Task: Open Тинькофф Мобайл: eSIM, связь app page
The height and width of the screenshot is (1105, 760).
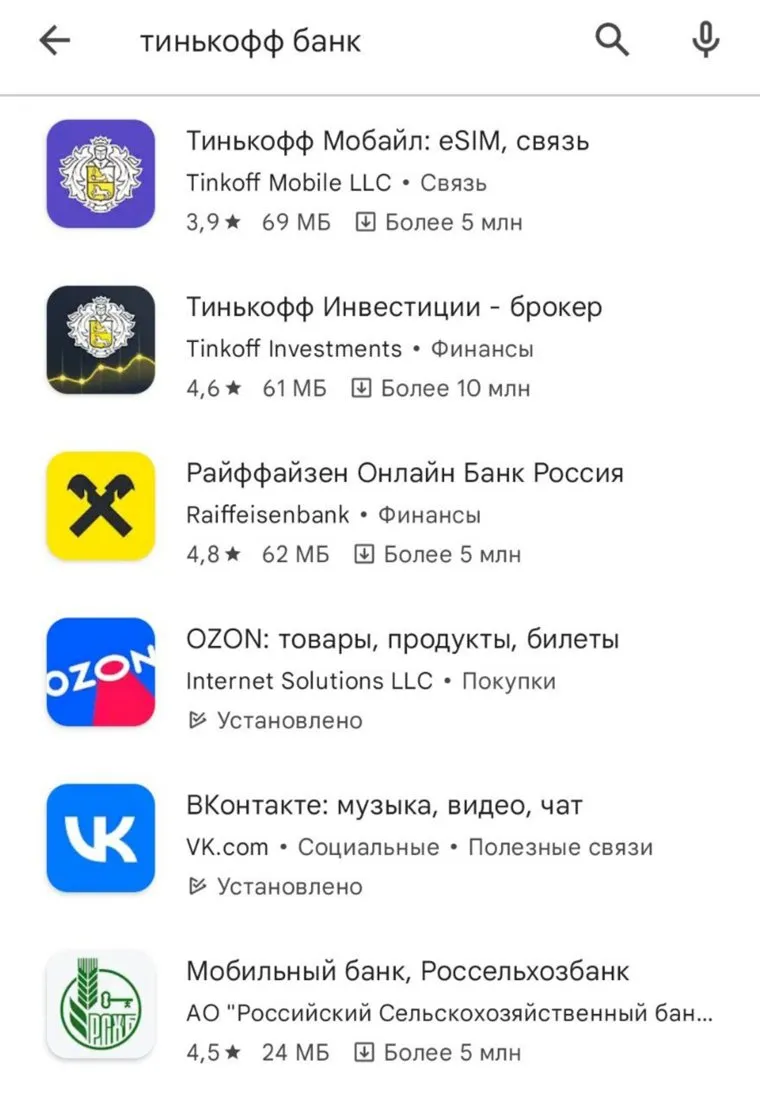Action: pos(387,142)
